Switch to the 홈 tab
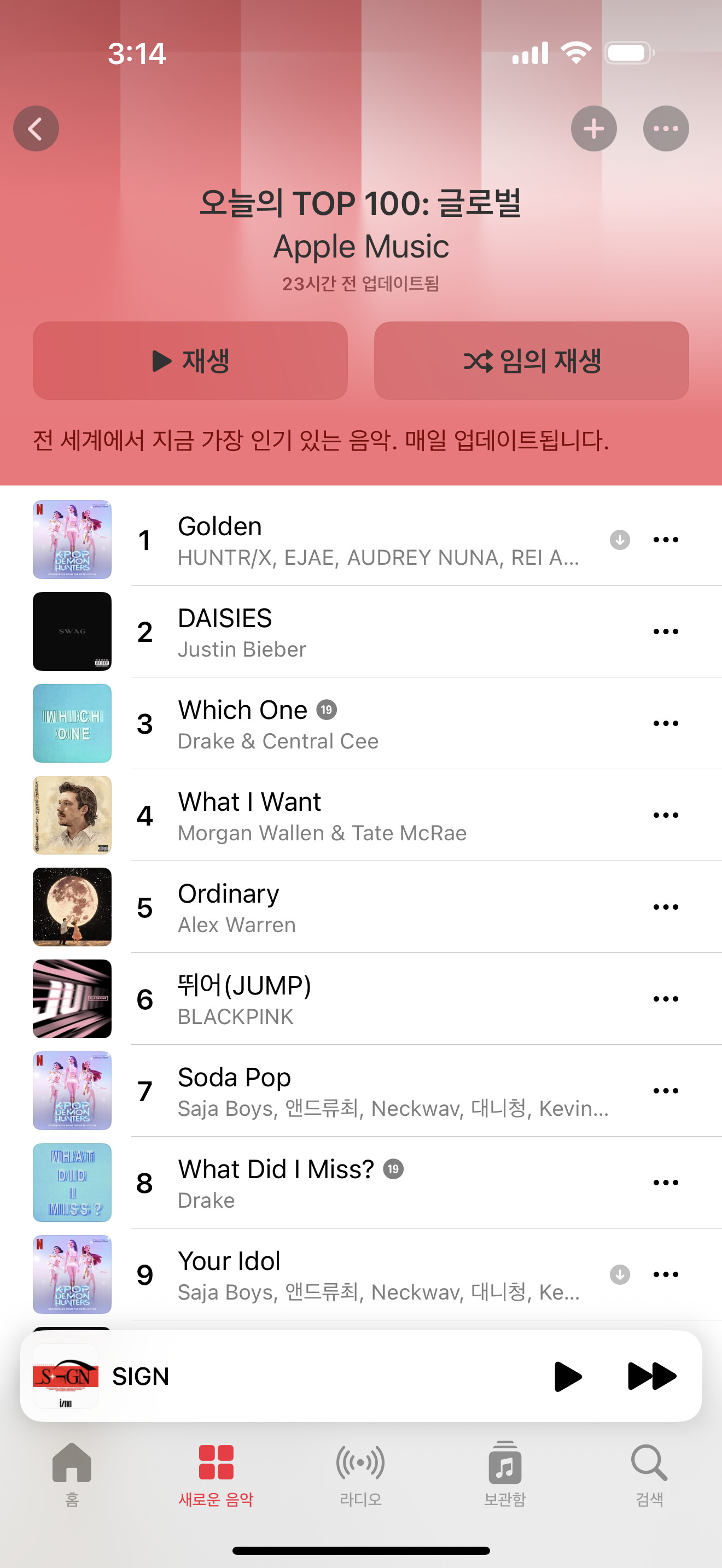The height and width of the screenshot is (1568, 722). point(72,1472)
